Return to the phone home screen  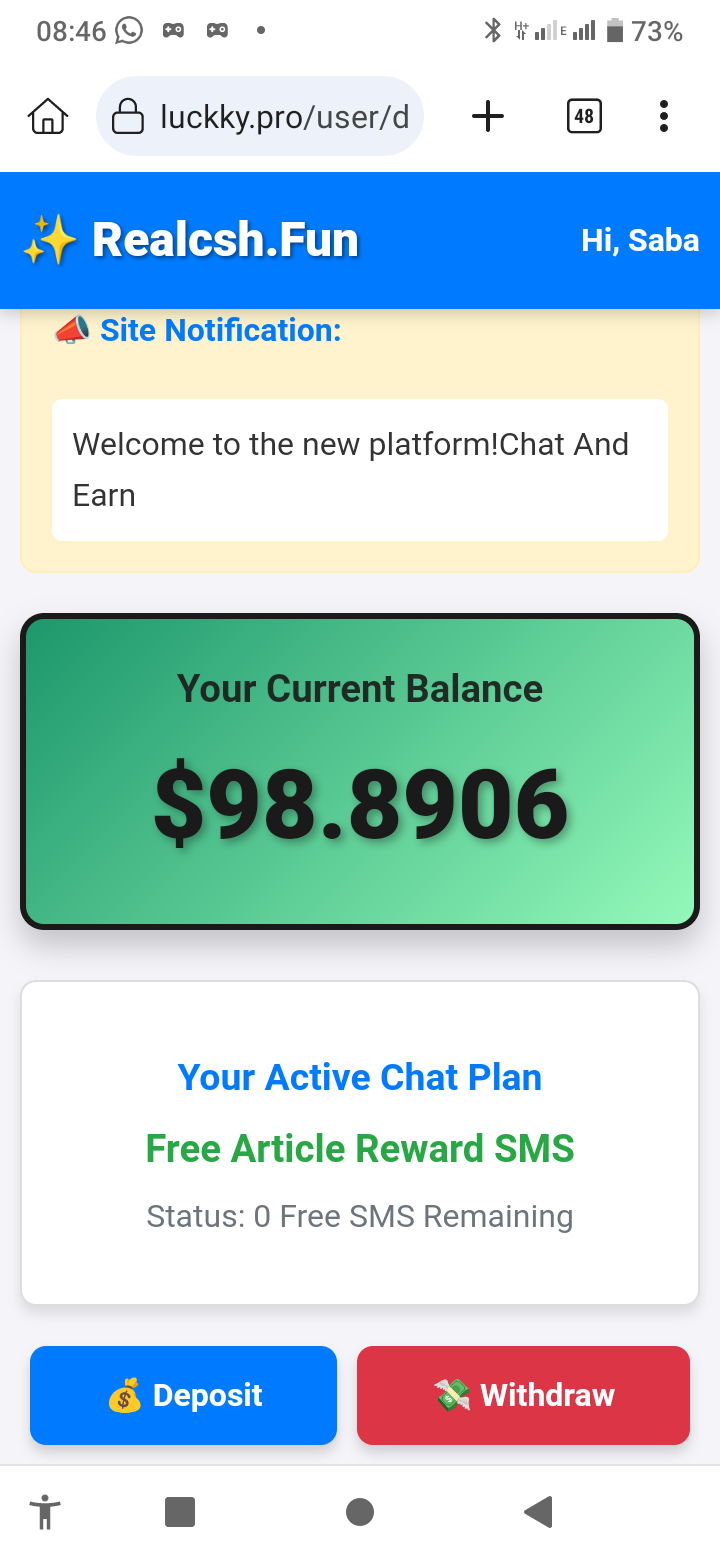[360, 1512]
